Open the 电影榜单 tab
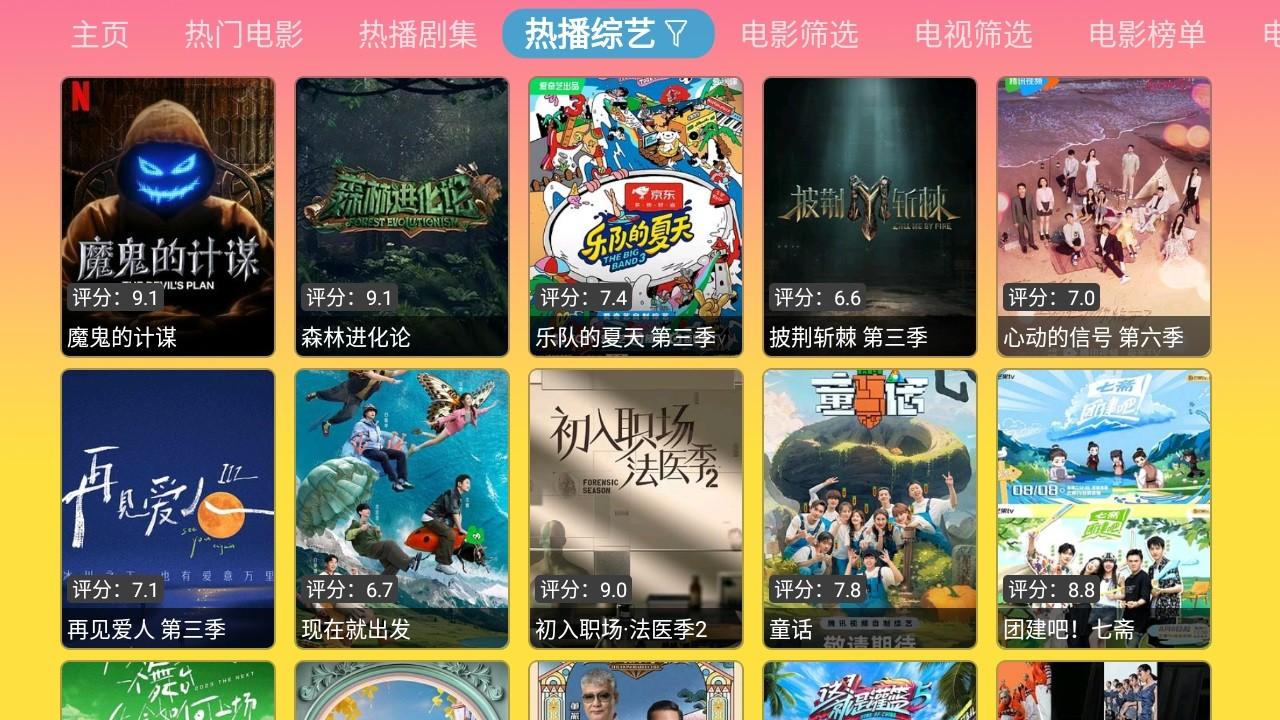1280x720 pixels. pos(1147,35)
